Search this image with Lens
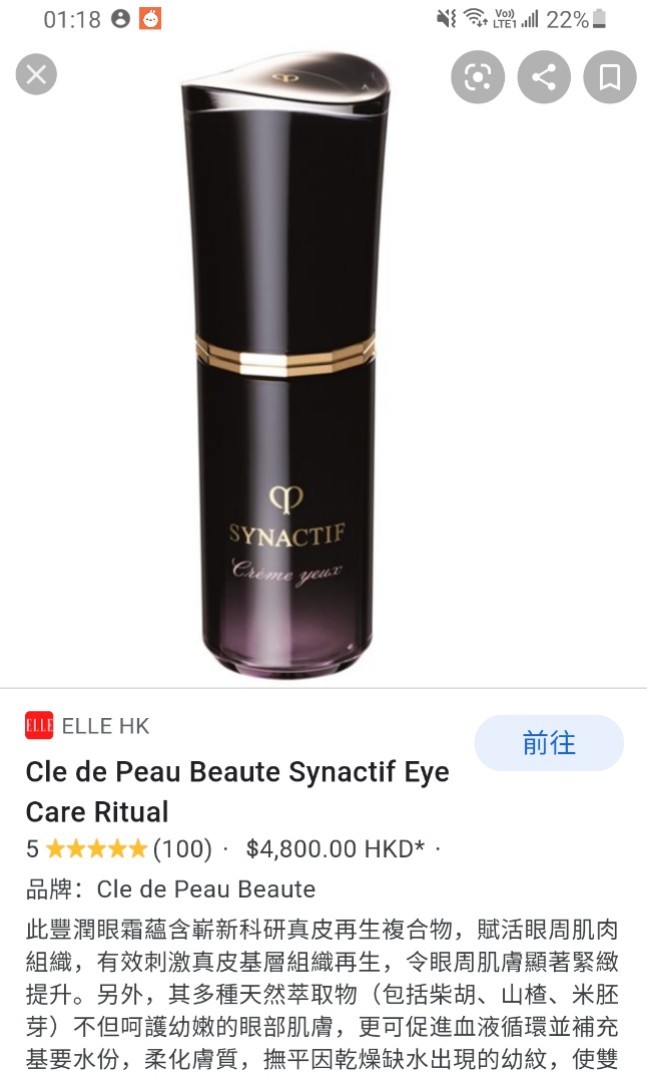647x1080 pixels. (477, 76)
